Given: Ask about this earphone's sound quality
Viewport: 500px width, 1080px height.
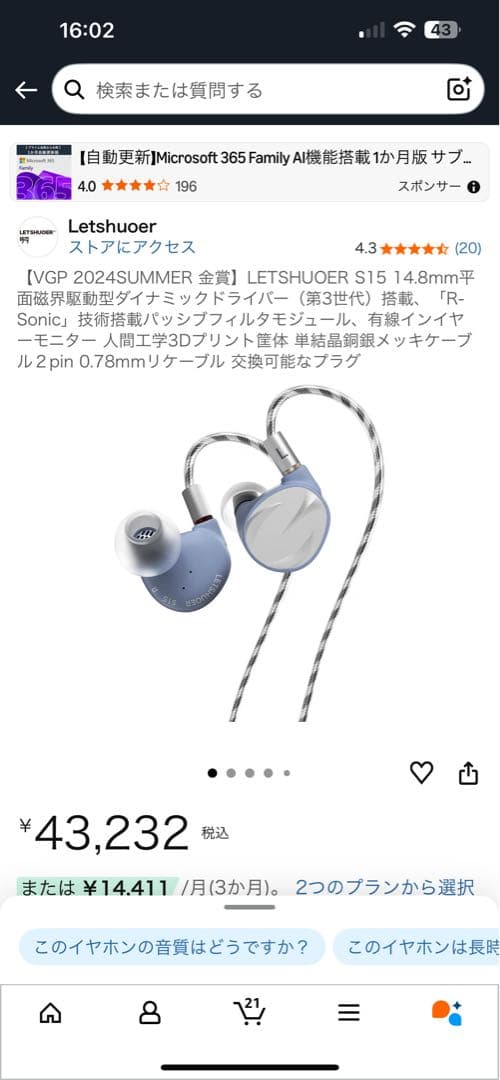Looking at the screenshot, I should click(171, 947).
